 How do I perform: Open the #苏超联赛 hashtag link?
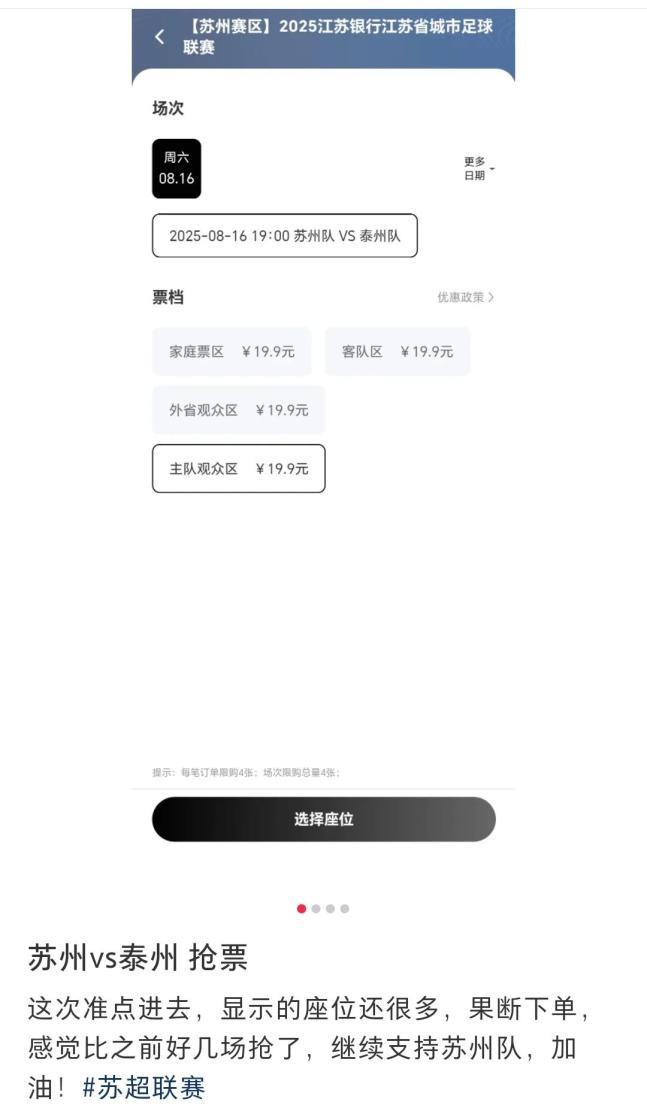tap(143, 1088)
